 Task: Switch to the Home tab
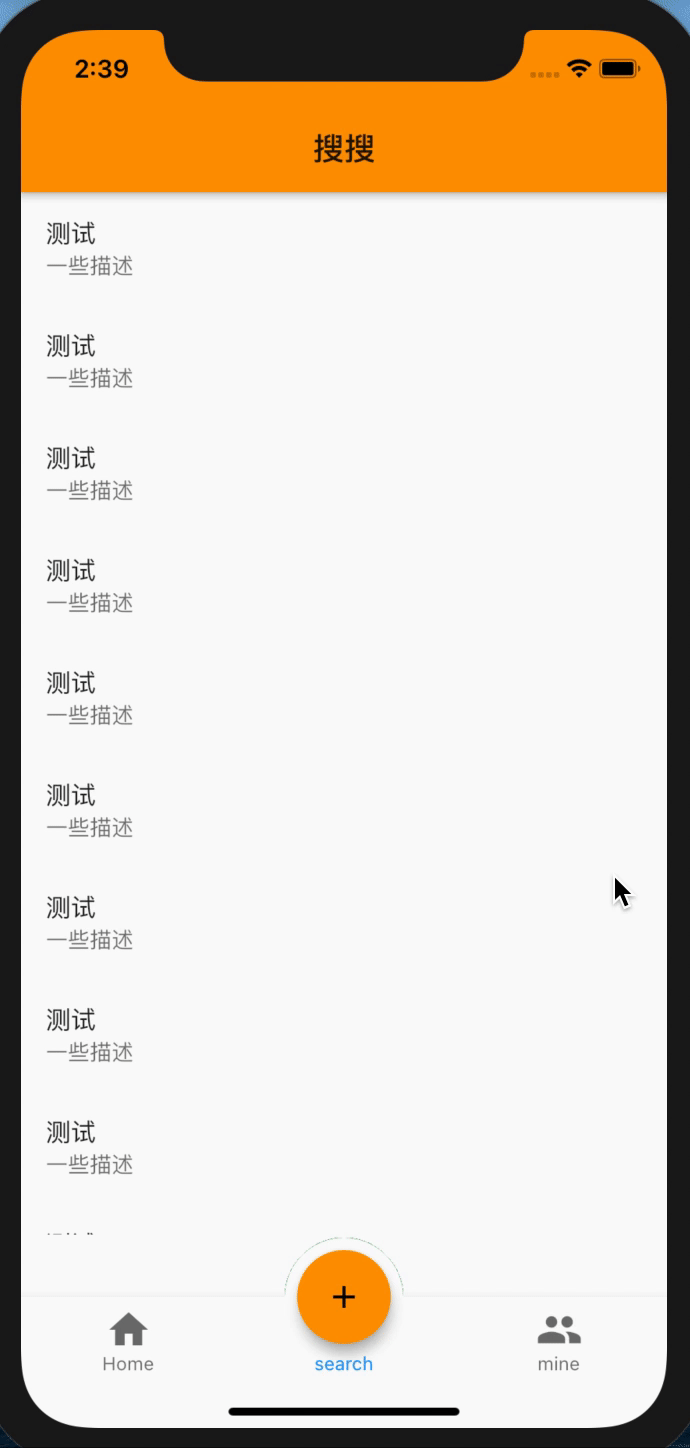[x=128, y=1342]
